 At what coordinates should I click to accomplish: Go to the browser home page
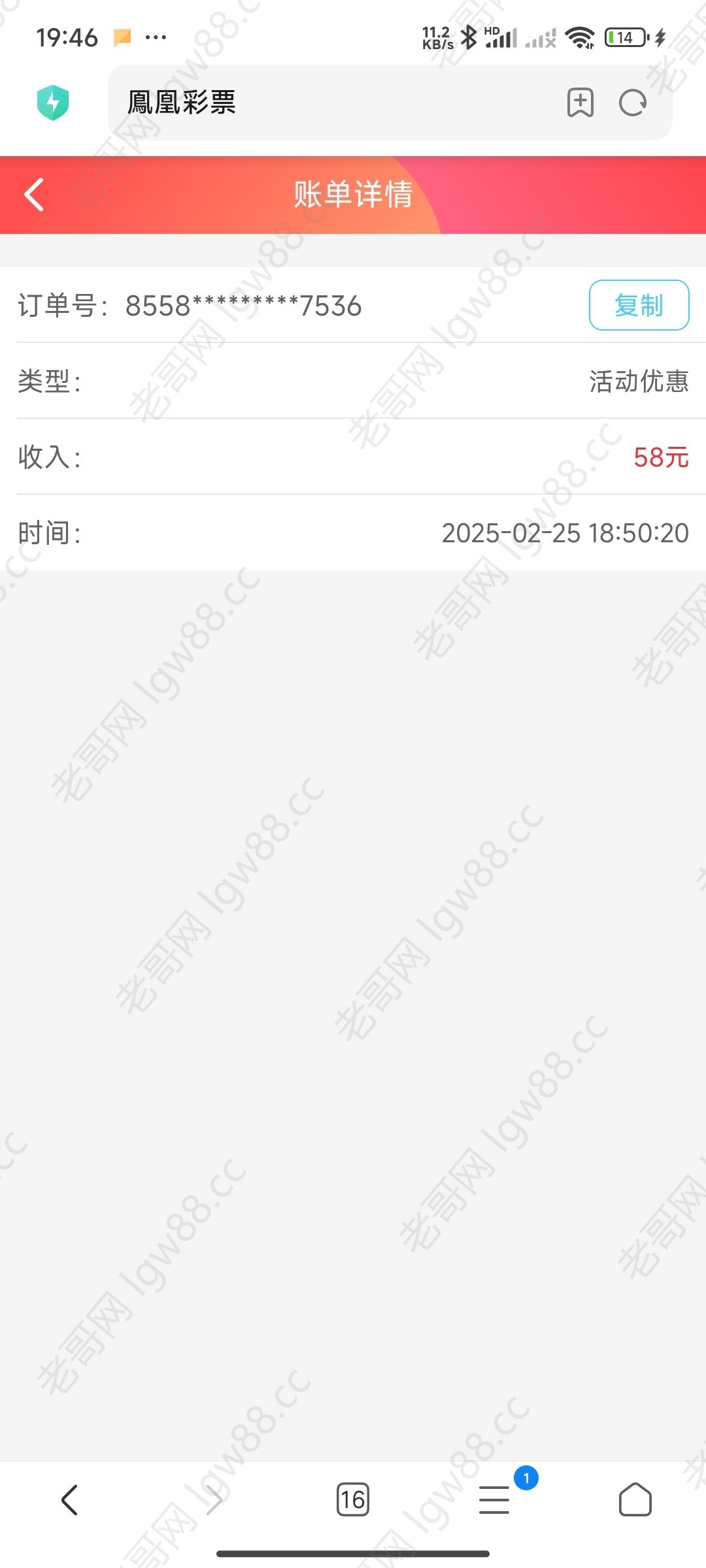click(x=635, y=1499)
